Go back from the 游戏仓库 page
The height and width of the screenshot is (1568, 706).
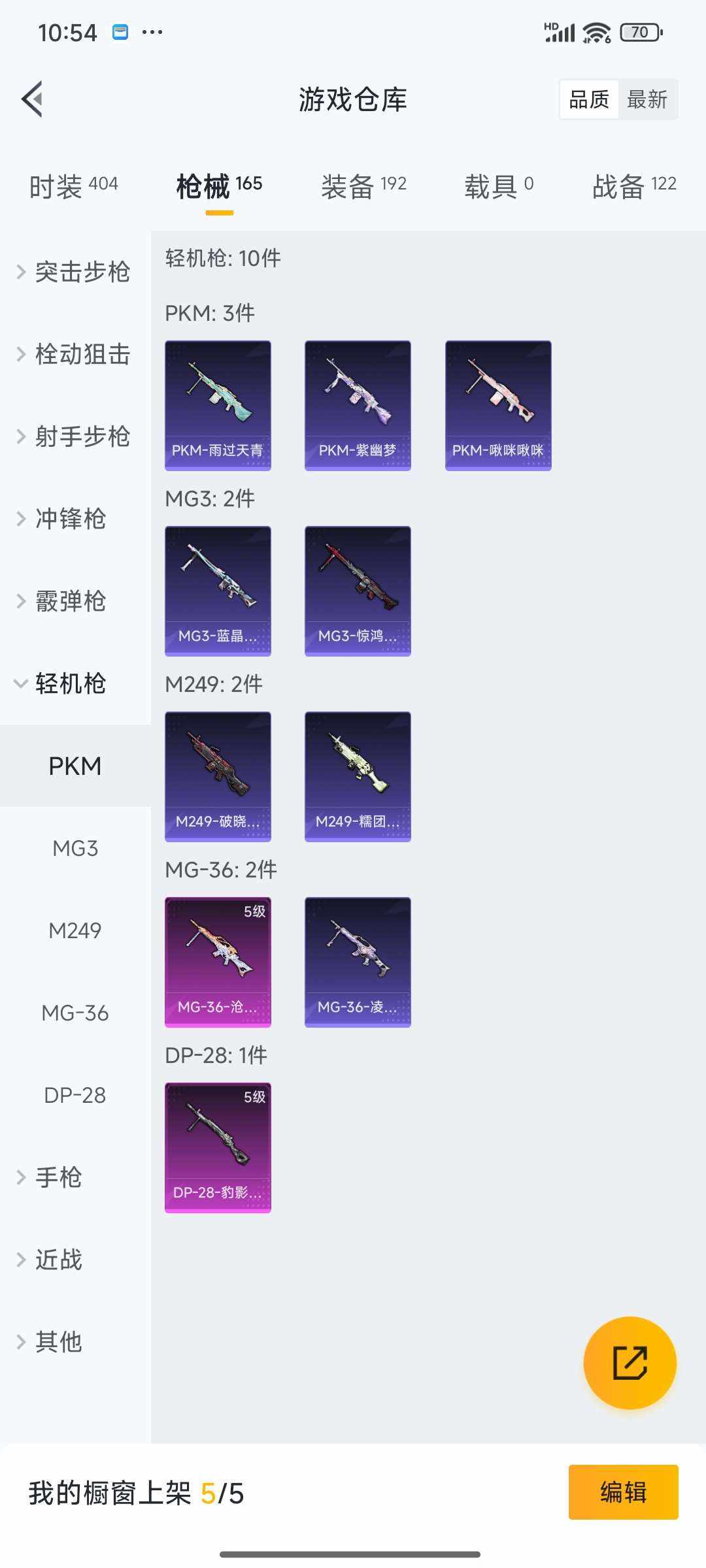tap(33, 99)
